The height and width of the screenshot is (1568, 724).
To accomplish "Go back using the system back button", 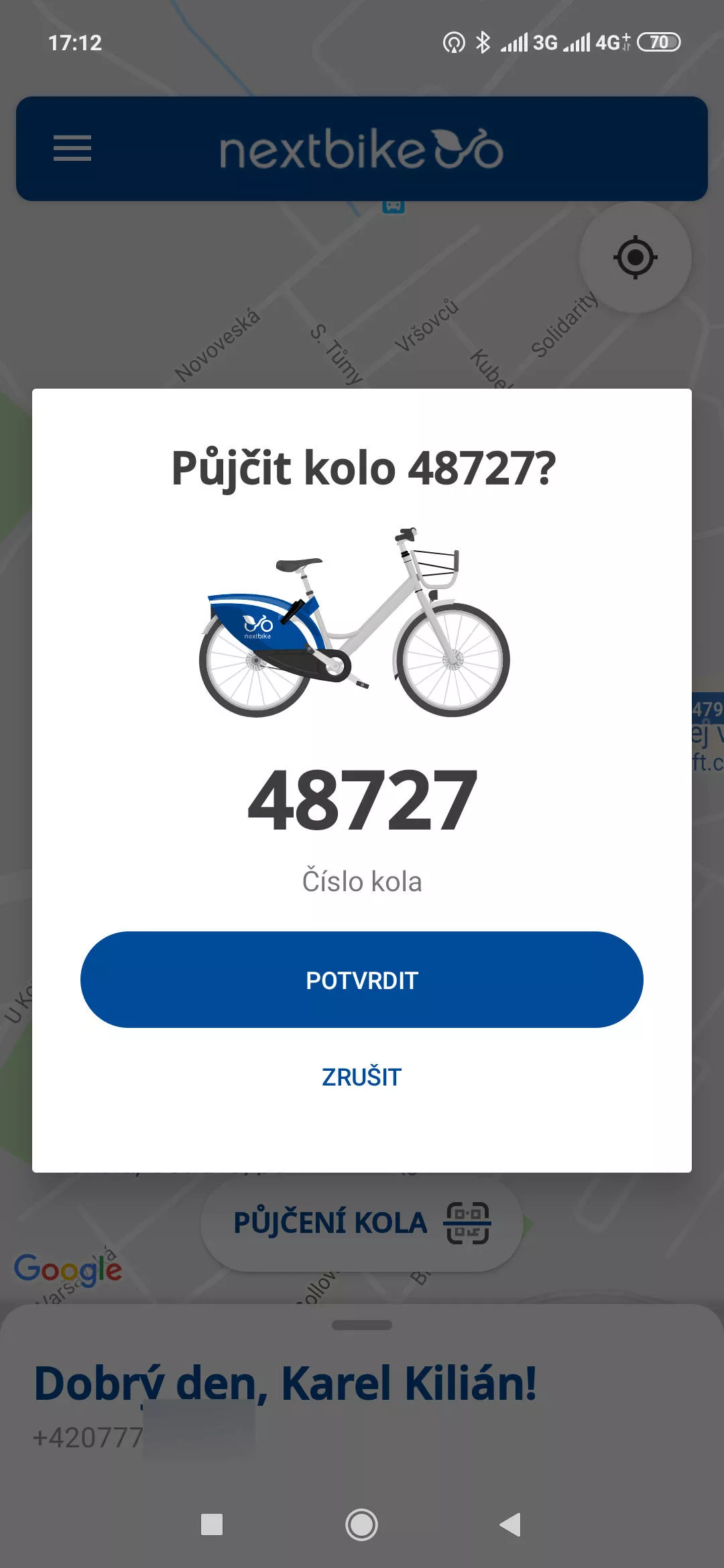I will (x=510, y=1524).
